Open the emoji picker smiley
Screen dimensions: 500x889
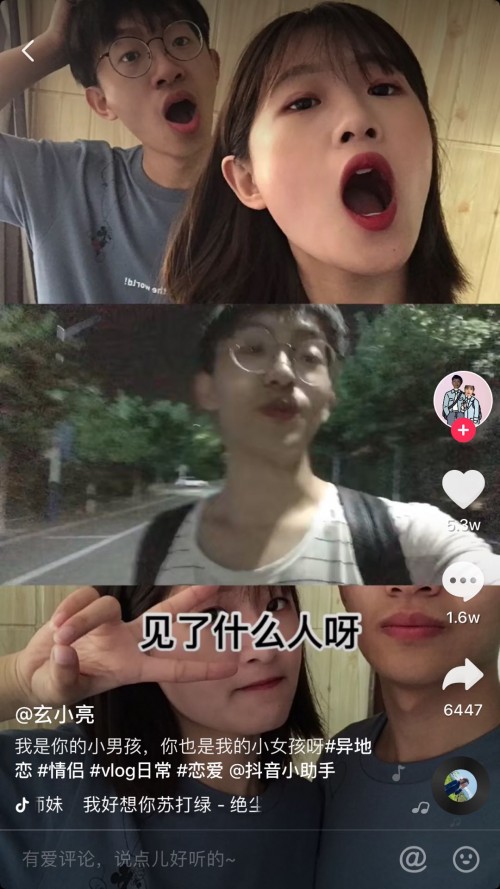(x=466, y=860)
